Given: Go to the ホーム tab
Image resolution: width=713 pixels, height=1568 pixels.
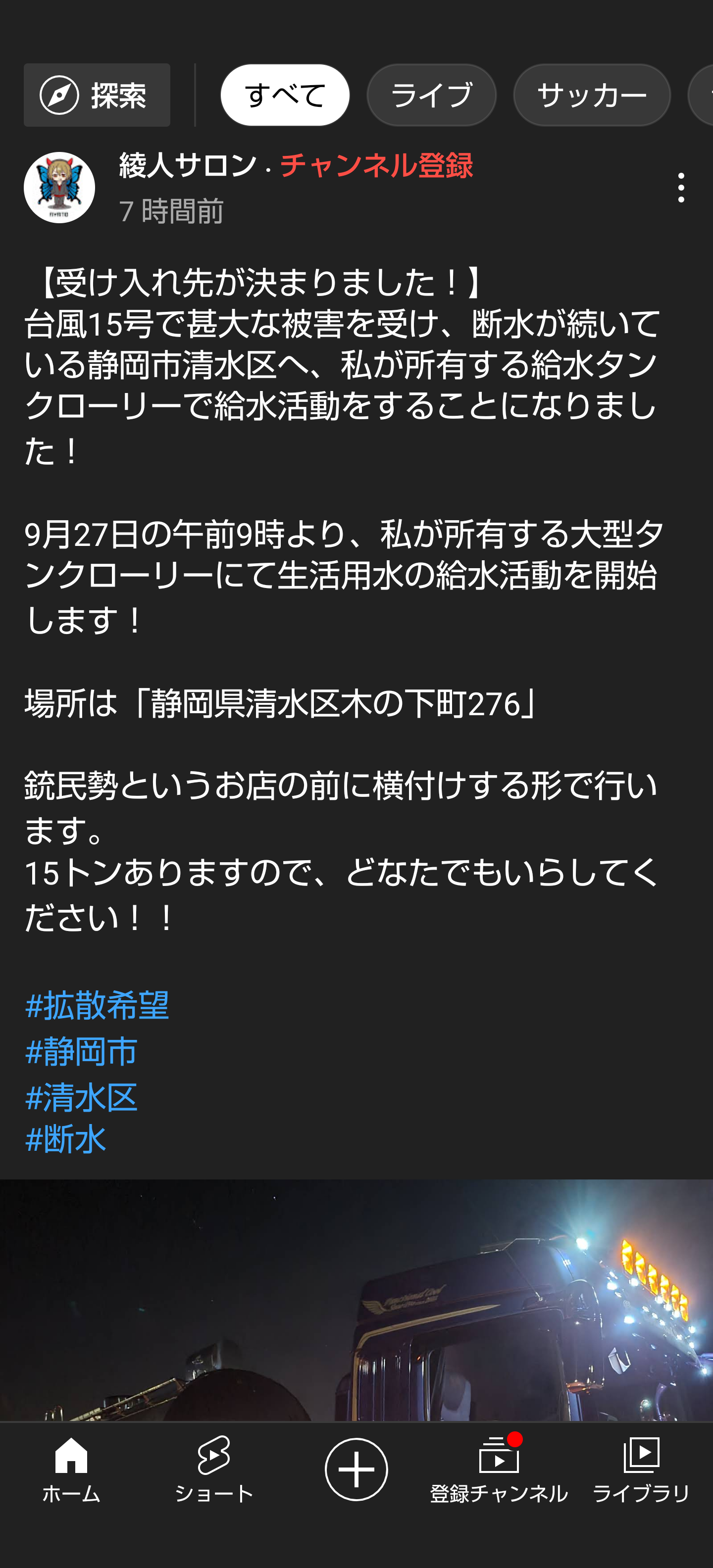Looking at the screenshot, I should pyautogui.click(x=71, y=1470).
